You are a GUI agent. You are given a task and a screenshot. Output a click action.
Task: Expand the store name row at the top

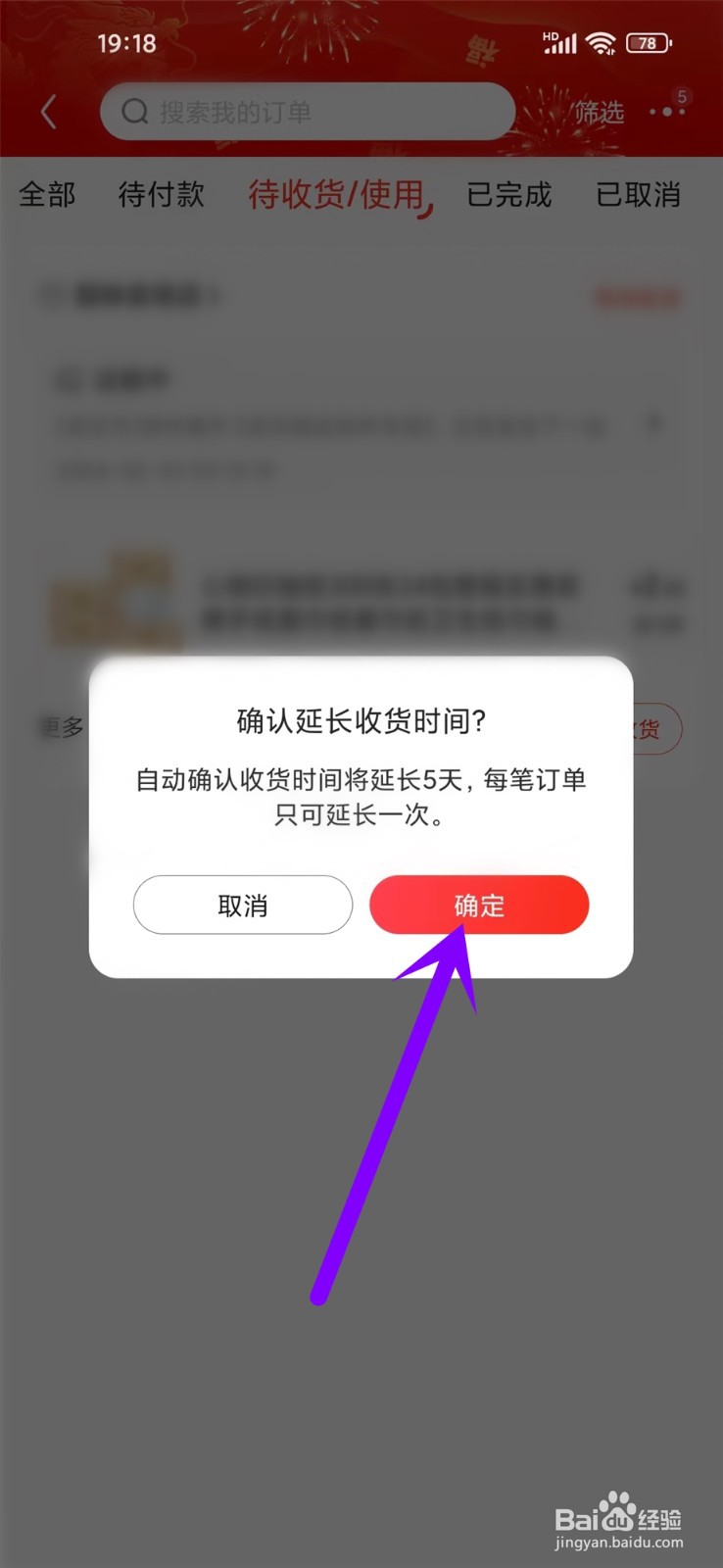132,297
